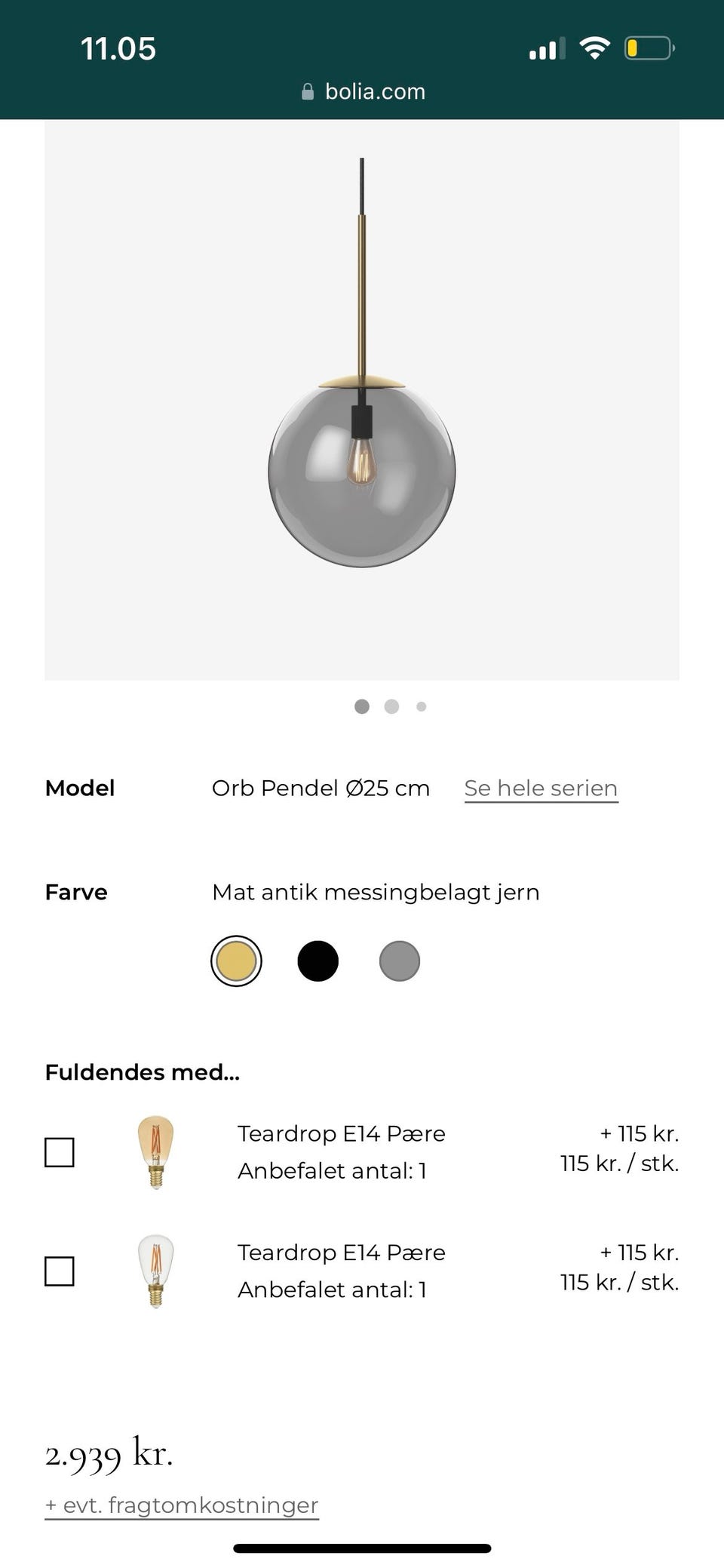Tap the cellular signal strength icon
724x1568 pixels.
pos(545,50)
